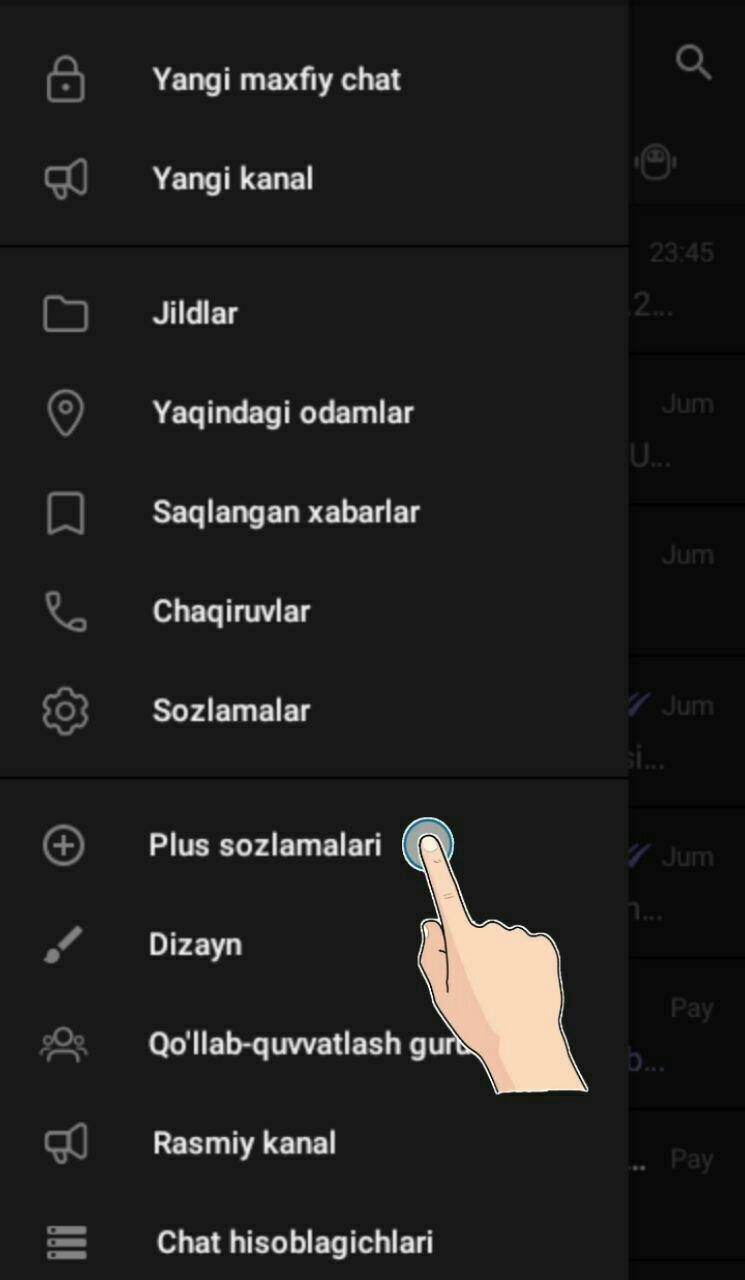The height and width of the screenshot is (1280, 745).
Task: Open Chaqiruvlar calls list
Action: 231,611
